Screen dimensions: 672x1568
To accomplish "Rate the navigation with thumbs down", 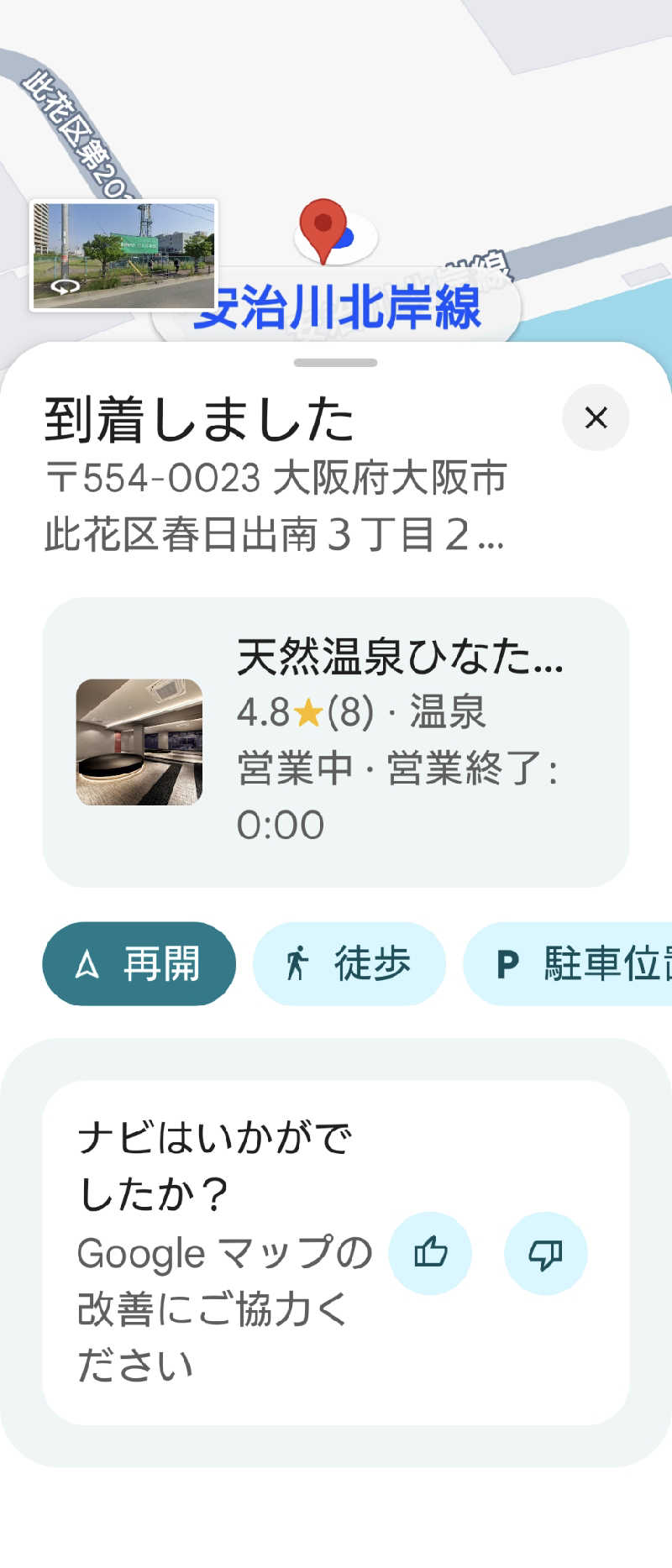I will (545, 1253).
